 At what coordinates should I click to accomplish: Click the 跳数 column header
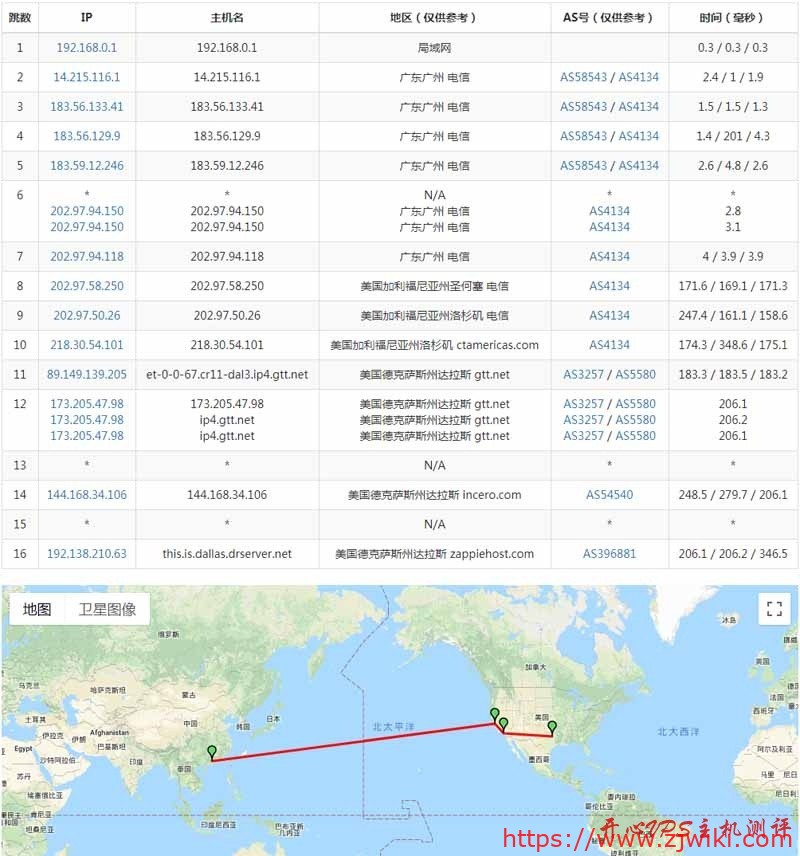(19, 16)
